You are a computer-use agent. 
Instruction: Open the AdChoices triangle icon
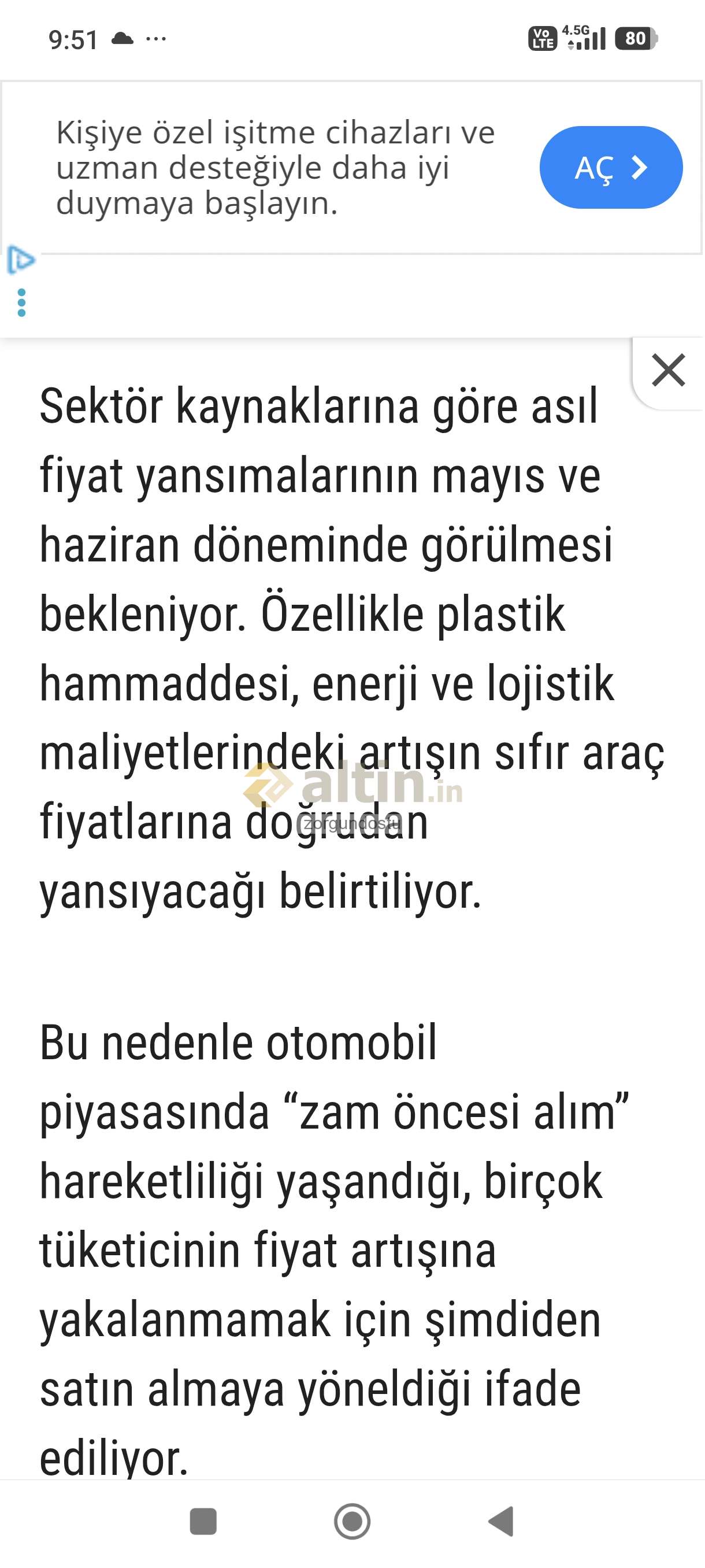pos(21,260)
